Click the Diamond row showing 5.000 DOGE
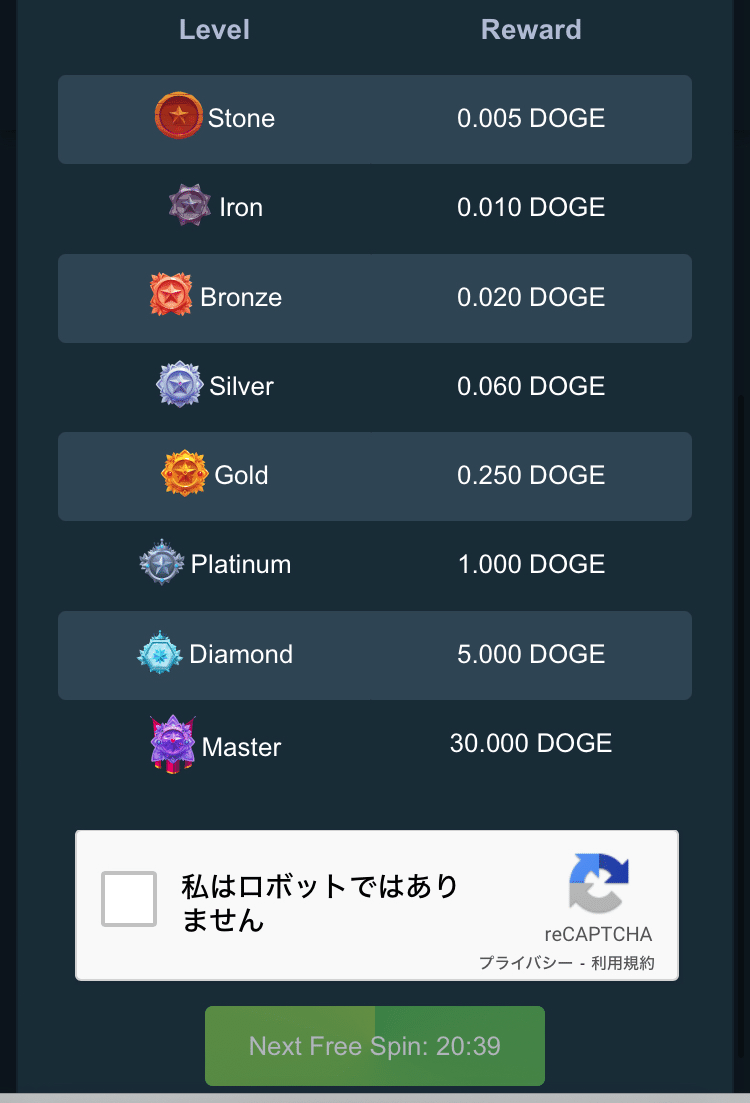 tap(375, 655)
